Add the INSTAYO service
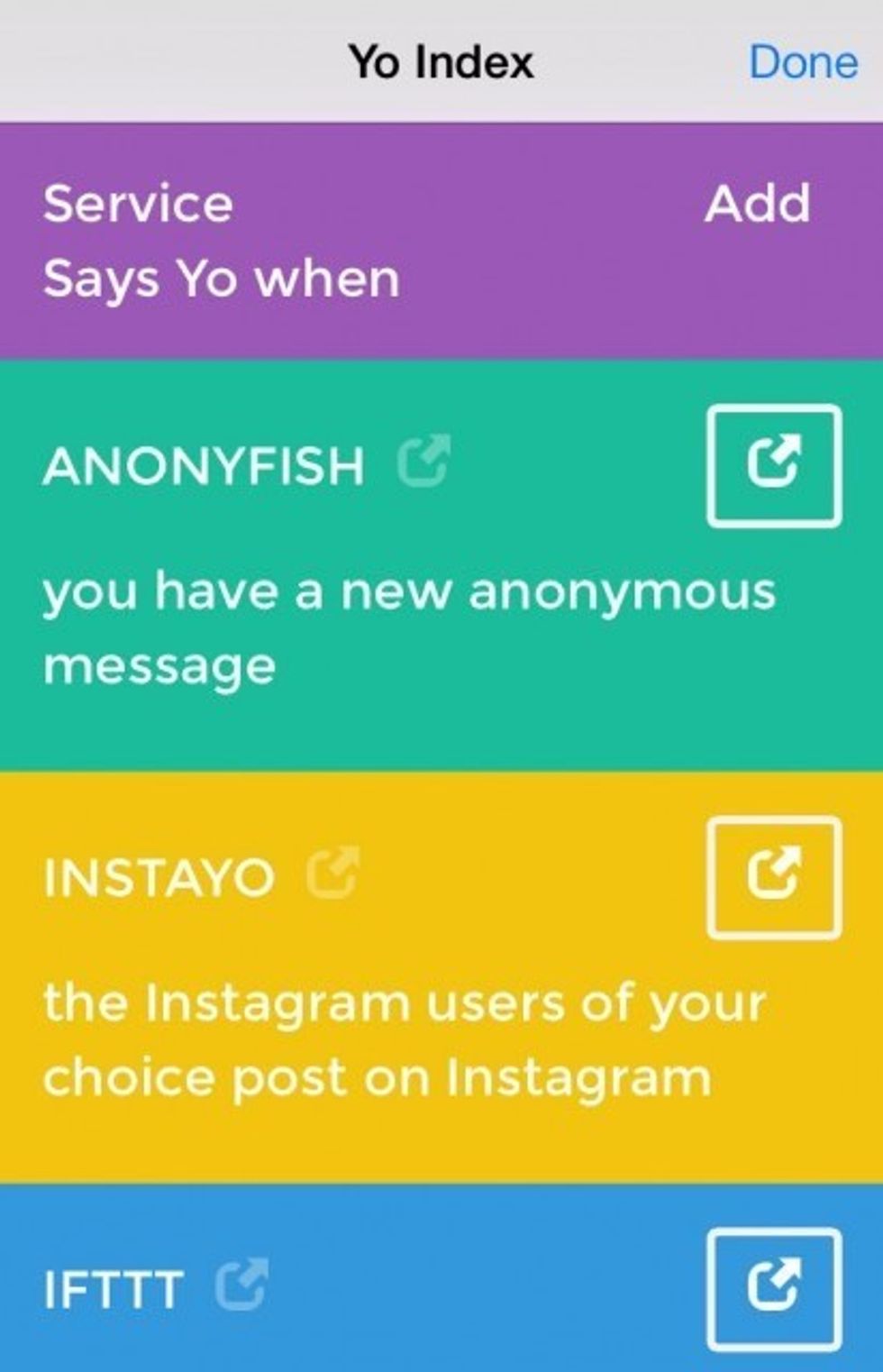This screenshot has height=1372, width=883. click(774, 877)
